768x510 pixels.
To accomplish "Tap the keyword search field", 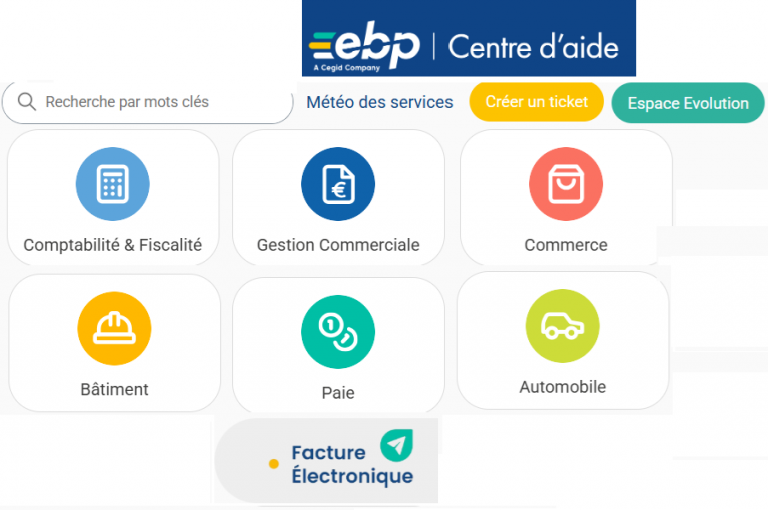I will coord(150,102).
